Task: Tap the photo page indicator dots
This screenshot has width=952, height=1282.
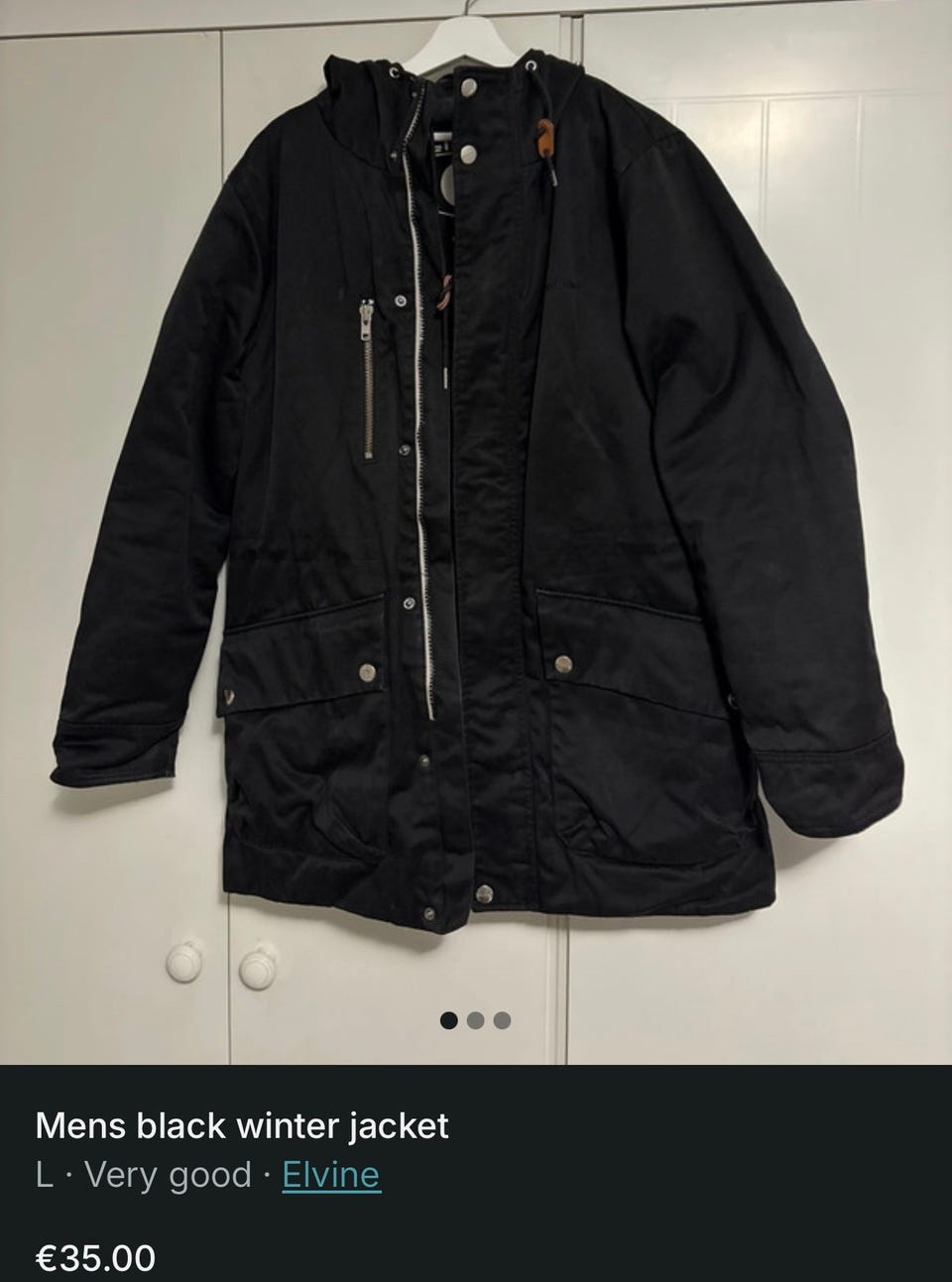Action: [x=476, y=1019]
